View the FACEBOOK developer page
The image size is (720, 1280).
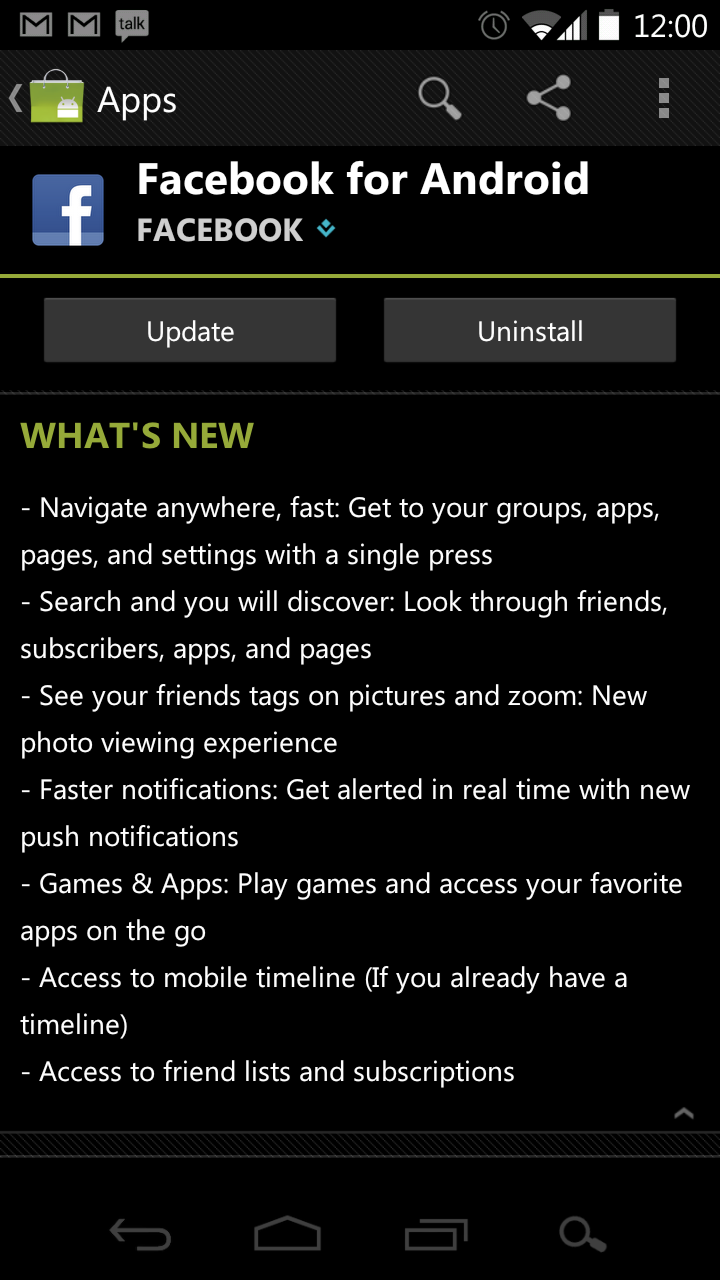coord(220,230)
